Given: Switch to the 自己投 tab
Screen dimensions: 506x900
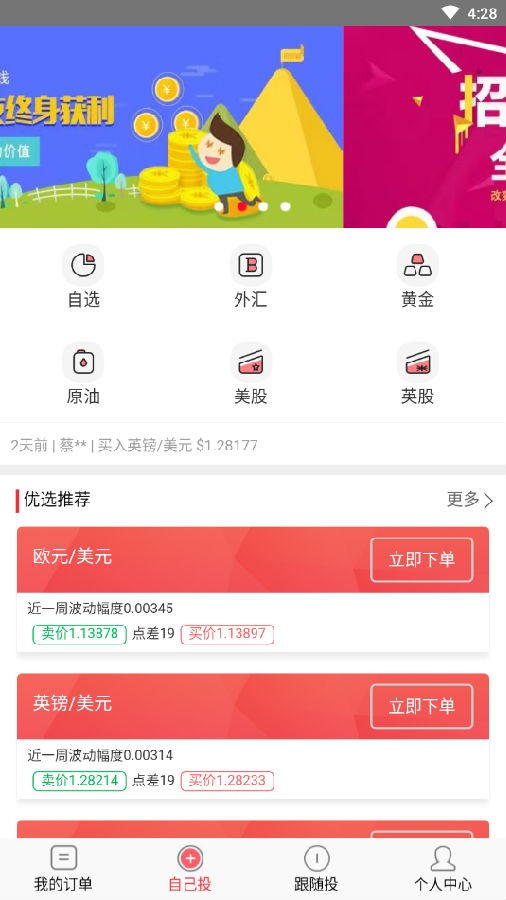Looking at the screenshot, I should click(x=190, y=869).
